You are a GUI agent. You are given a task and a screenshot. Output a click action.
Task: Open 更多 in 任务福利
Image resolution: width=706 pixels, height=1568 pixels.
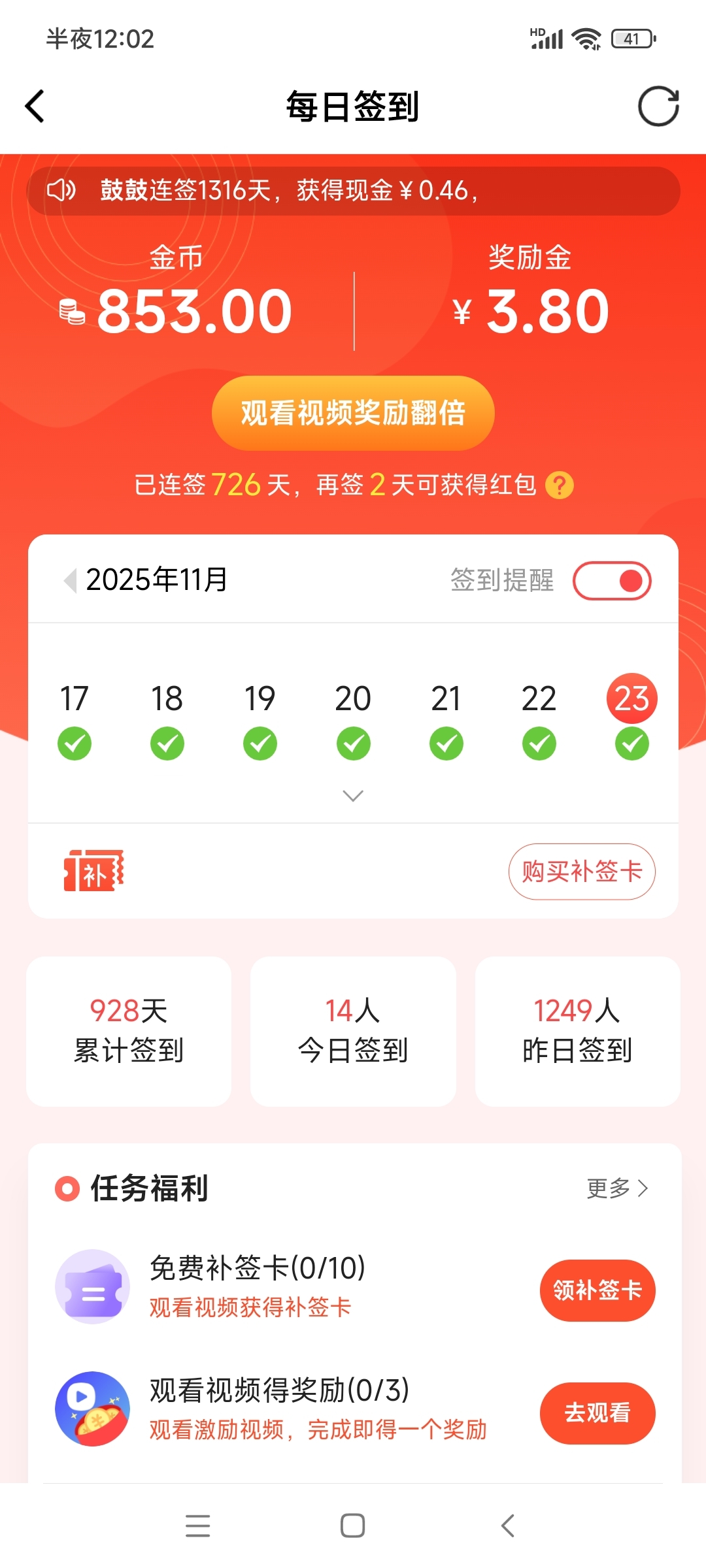[x=617, y=1188]
